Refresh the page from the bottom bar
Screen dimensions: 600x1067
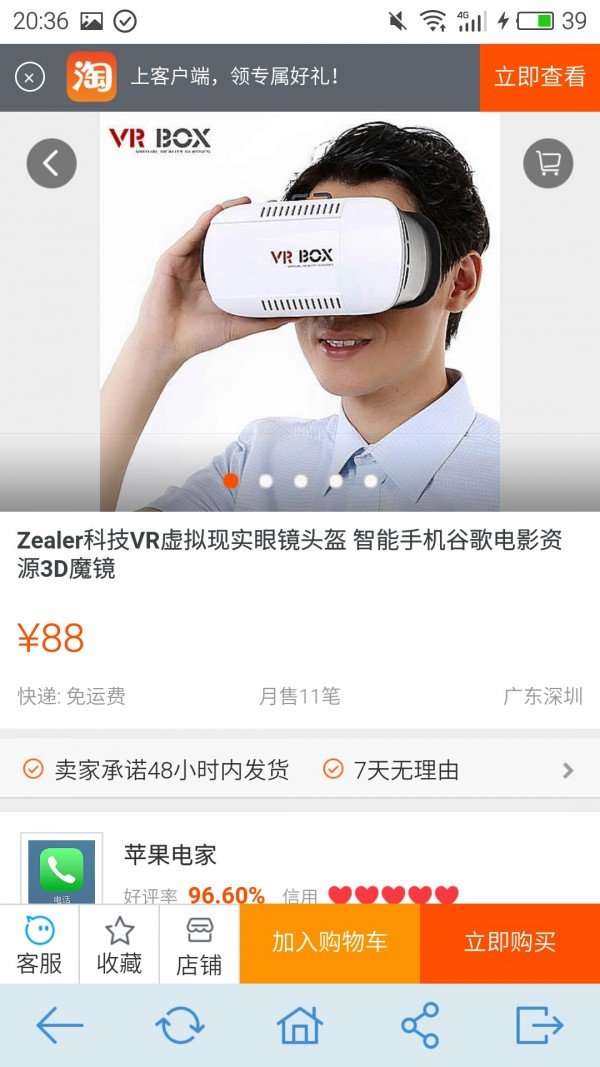click(x=180, y=1026)
